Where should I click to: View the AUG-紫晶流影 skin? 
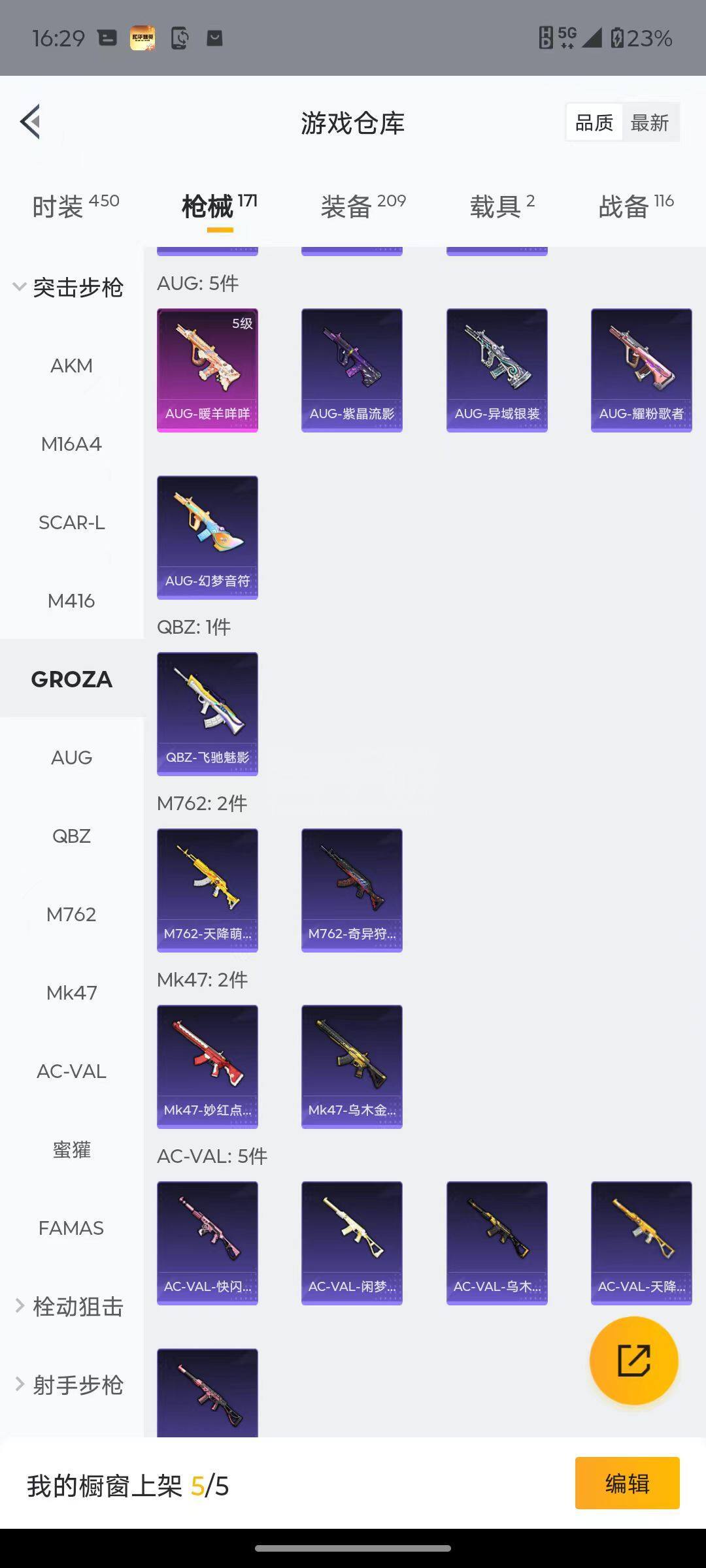[352, 370]
